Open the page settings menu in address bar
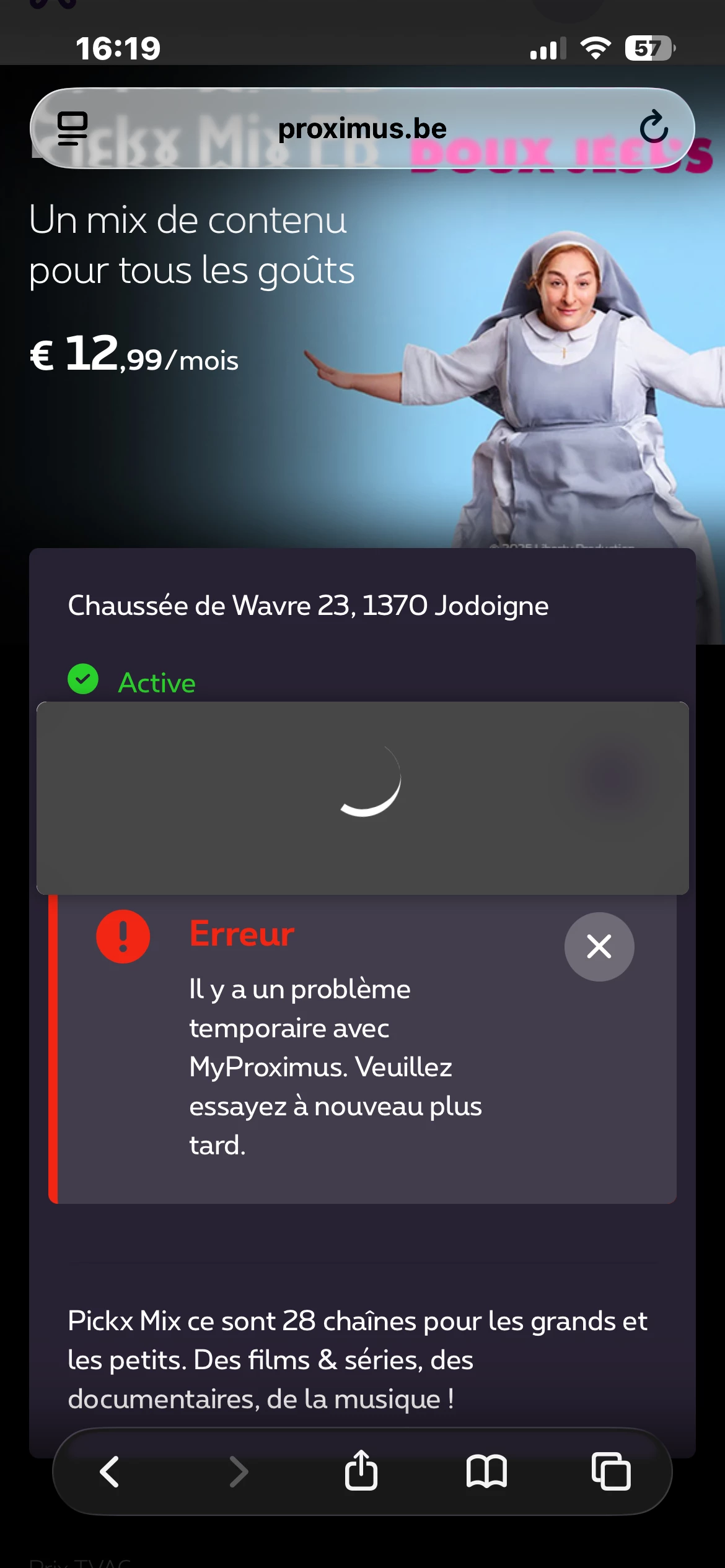Screen dimensions: 725x1568 72,128
